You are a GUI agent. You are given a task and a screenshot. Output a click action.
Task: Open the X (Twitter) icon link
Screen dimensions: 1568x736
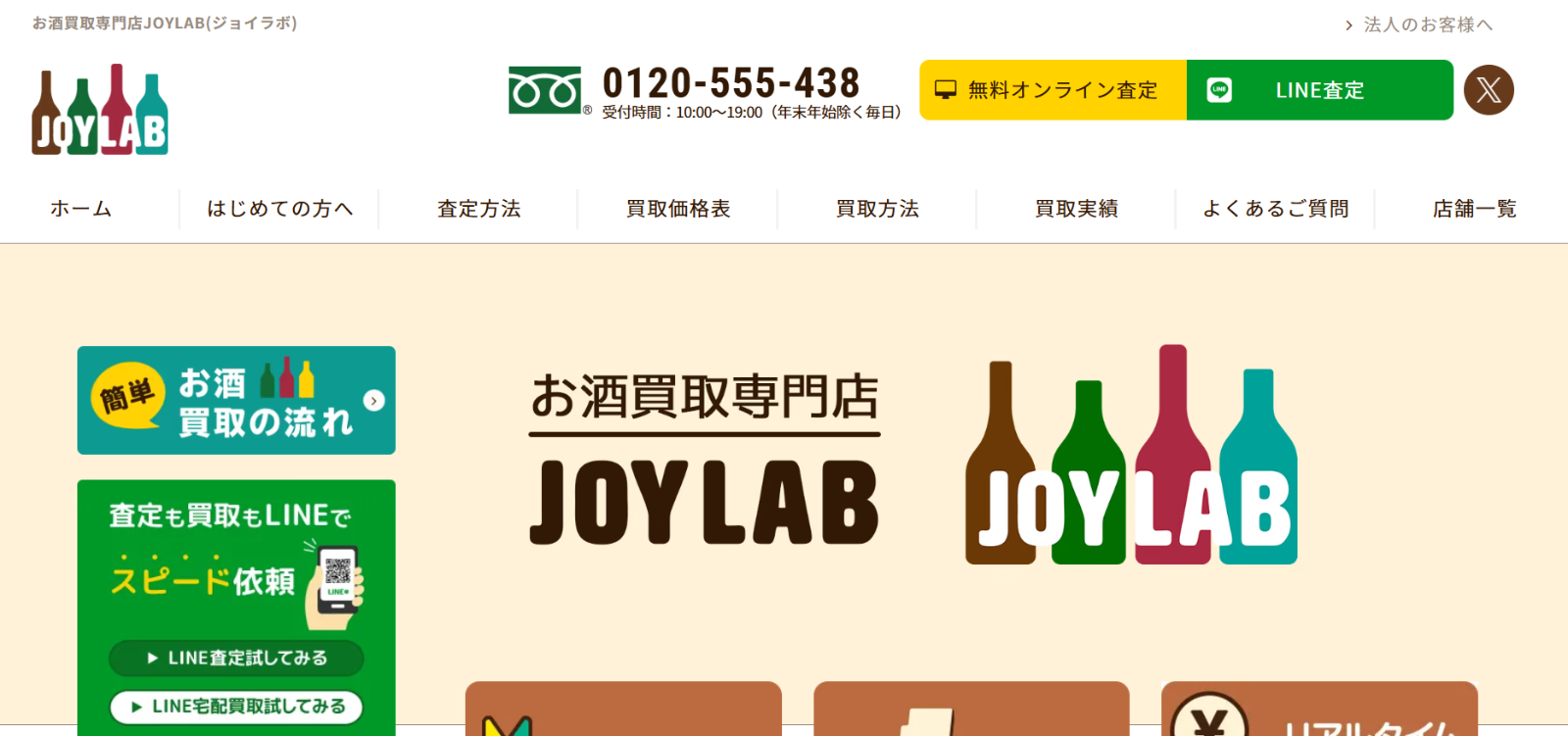(x=1488, y=90)
